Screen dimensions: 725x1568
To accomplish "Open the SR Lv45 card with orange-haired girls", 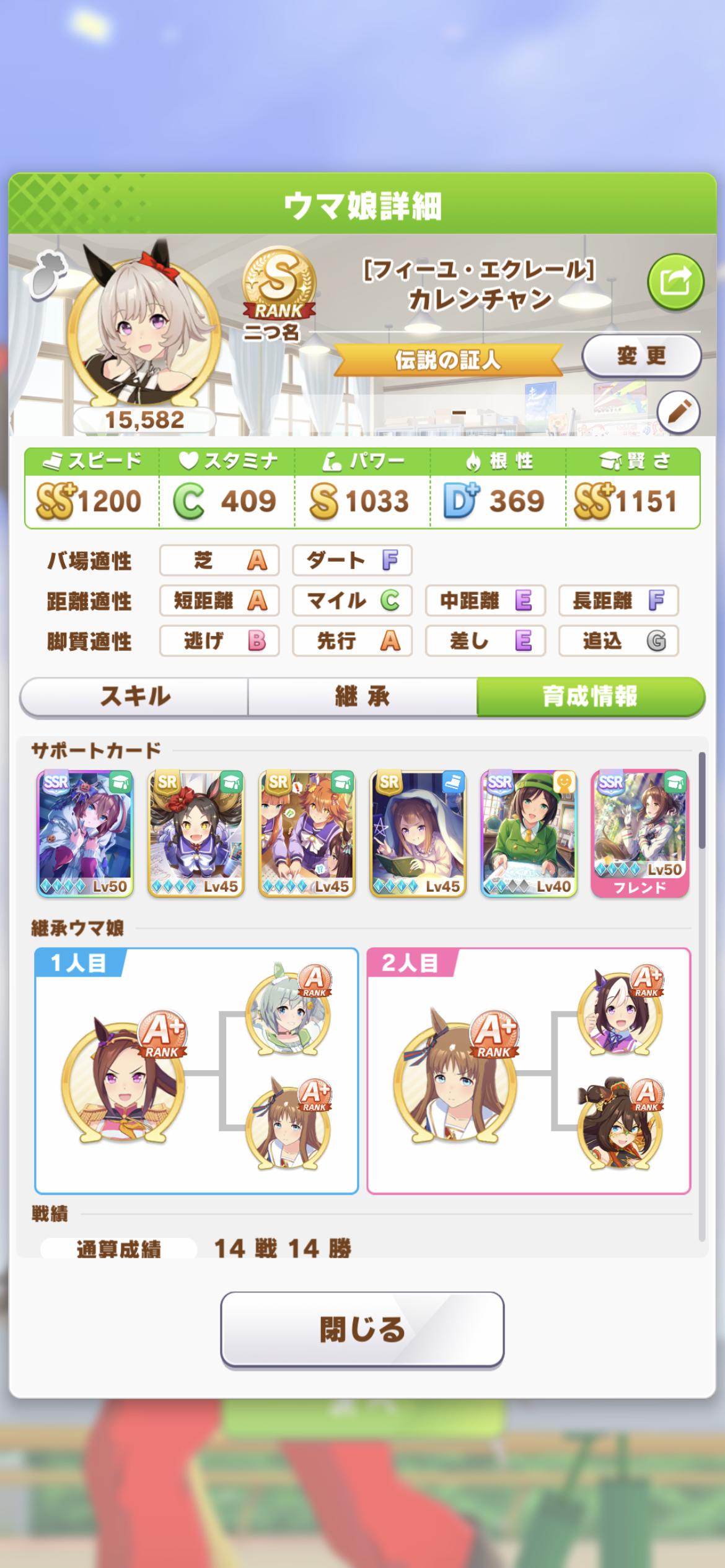I will (307, 834).
